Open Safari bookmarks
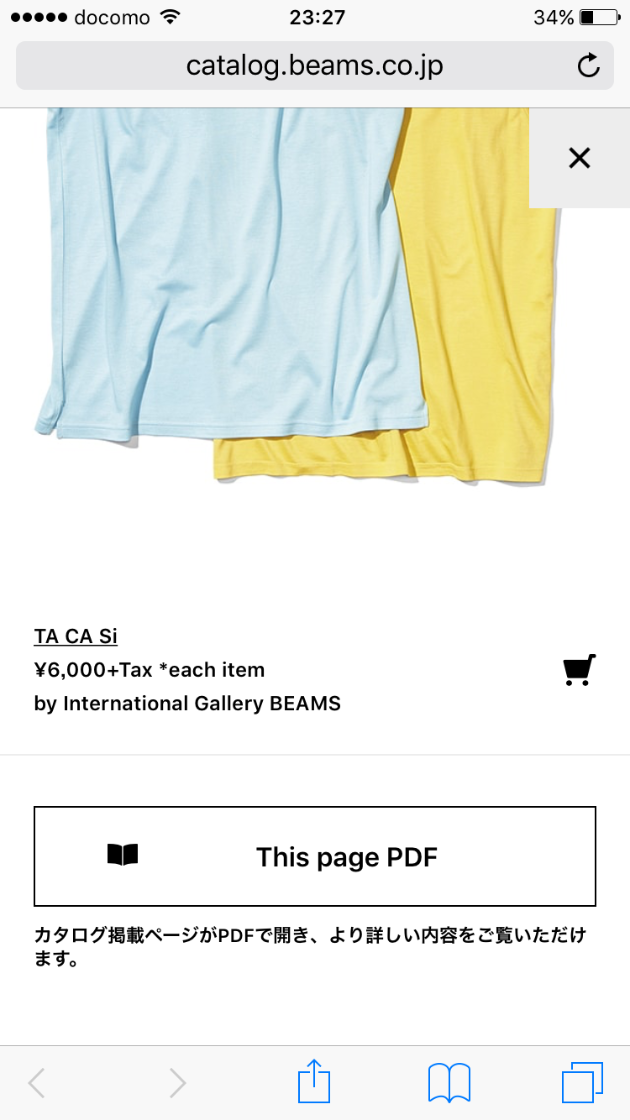Screen dimensions: 630x1120 449,1082
